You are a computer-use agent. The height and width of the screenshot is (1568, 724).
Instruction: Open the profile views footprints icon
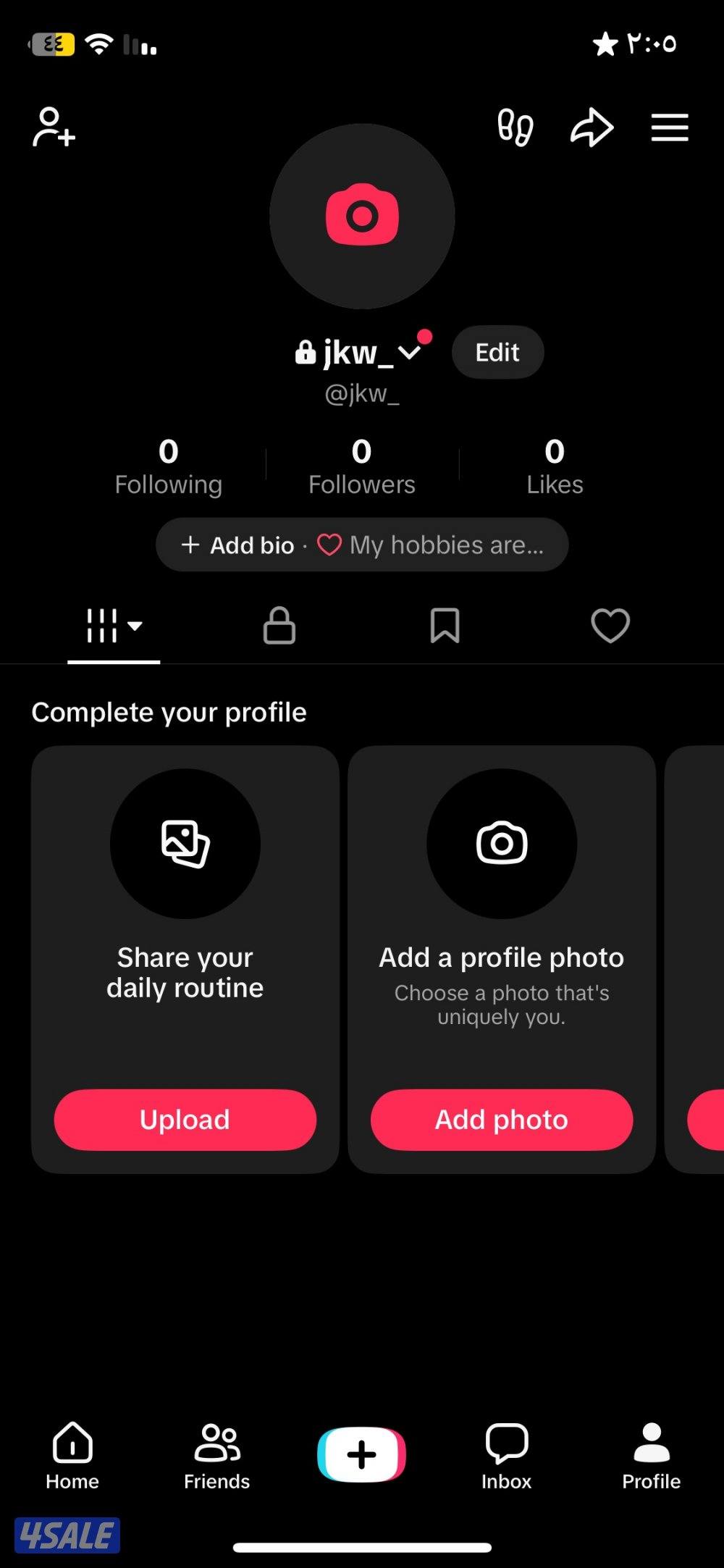[x=515, y=127]
